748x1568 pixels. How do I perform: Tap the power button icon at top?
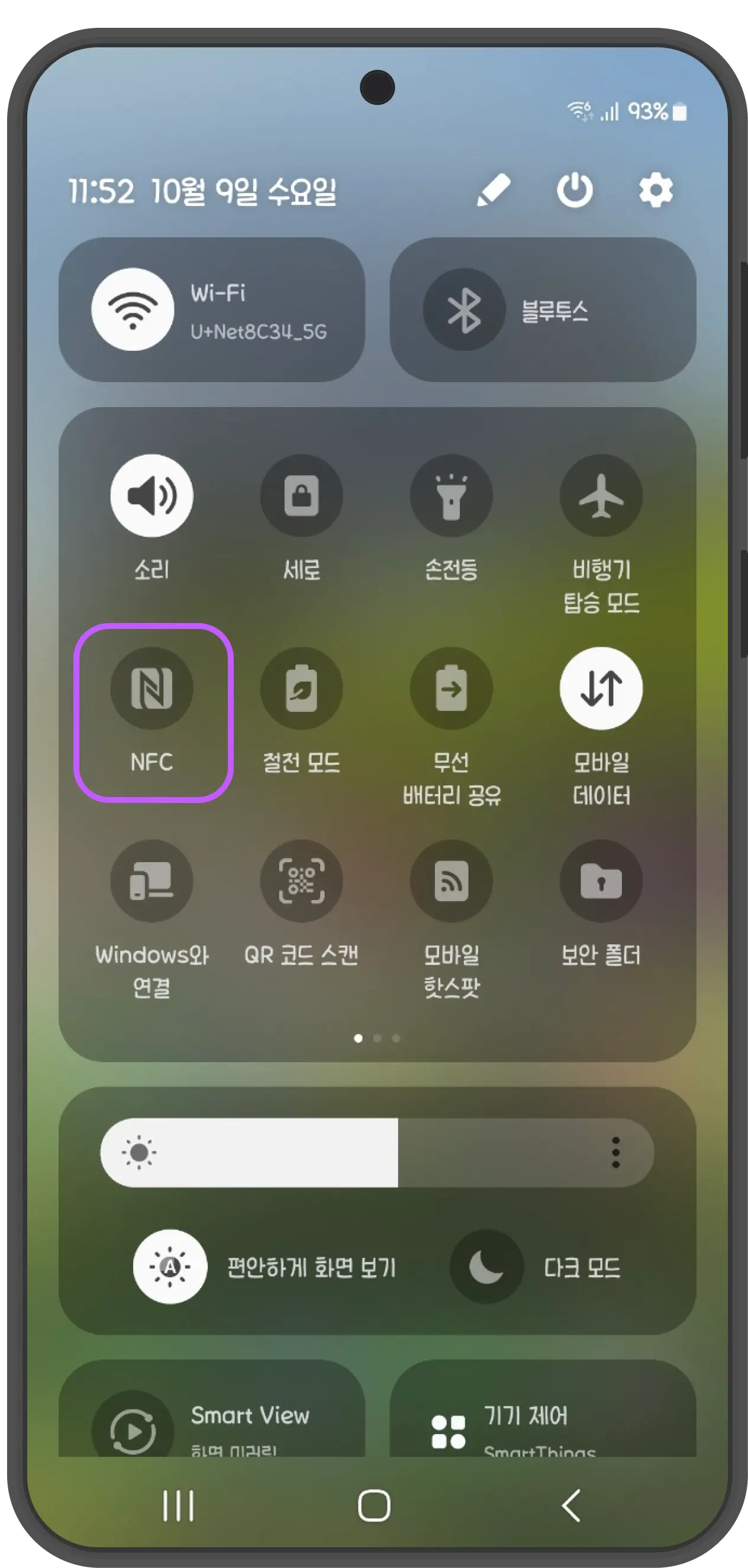(575, 190)
